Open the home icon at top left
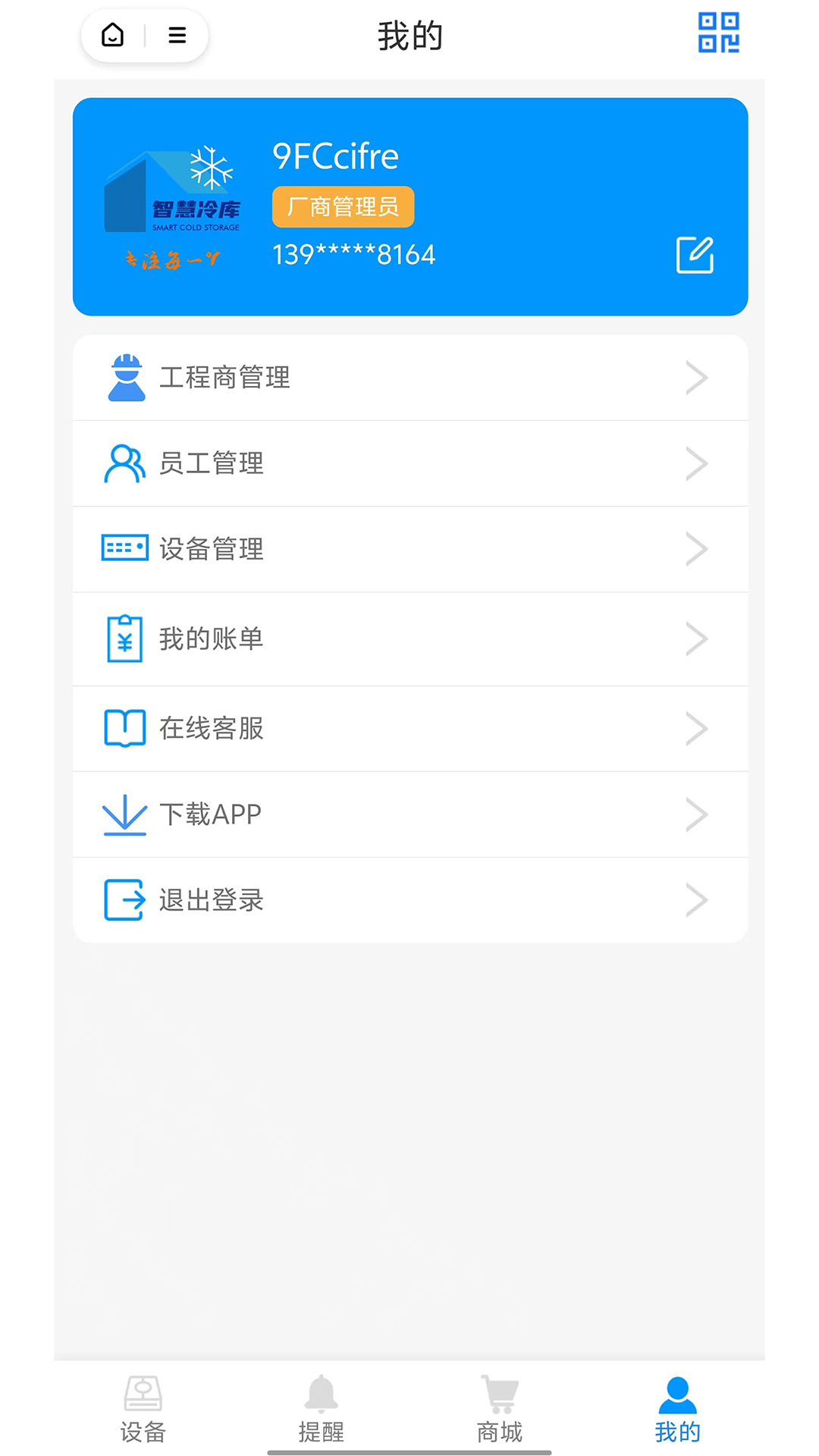This screenshot has width=819, height=1456. [x=113, y=35]
